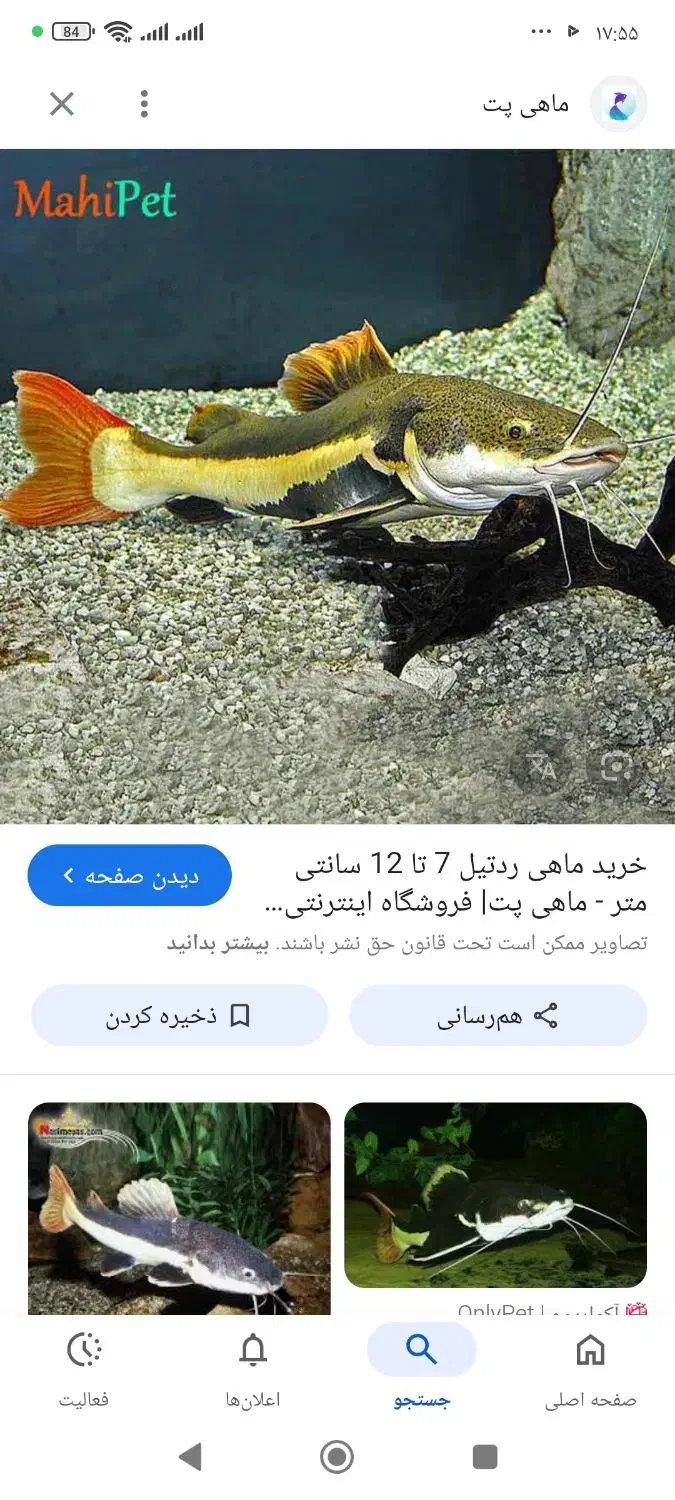675x1500 pixels.
Task: Open the white-bellied catfish related image
Action: [x=179, y=1207]
